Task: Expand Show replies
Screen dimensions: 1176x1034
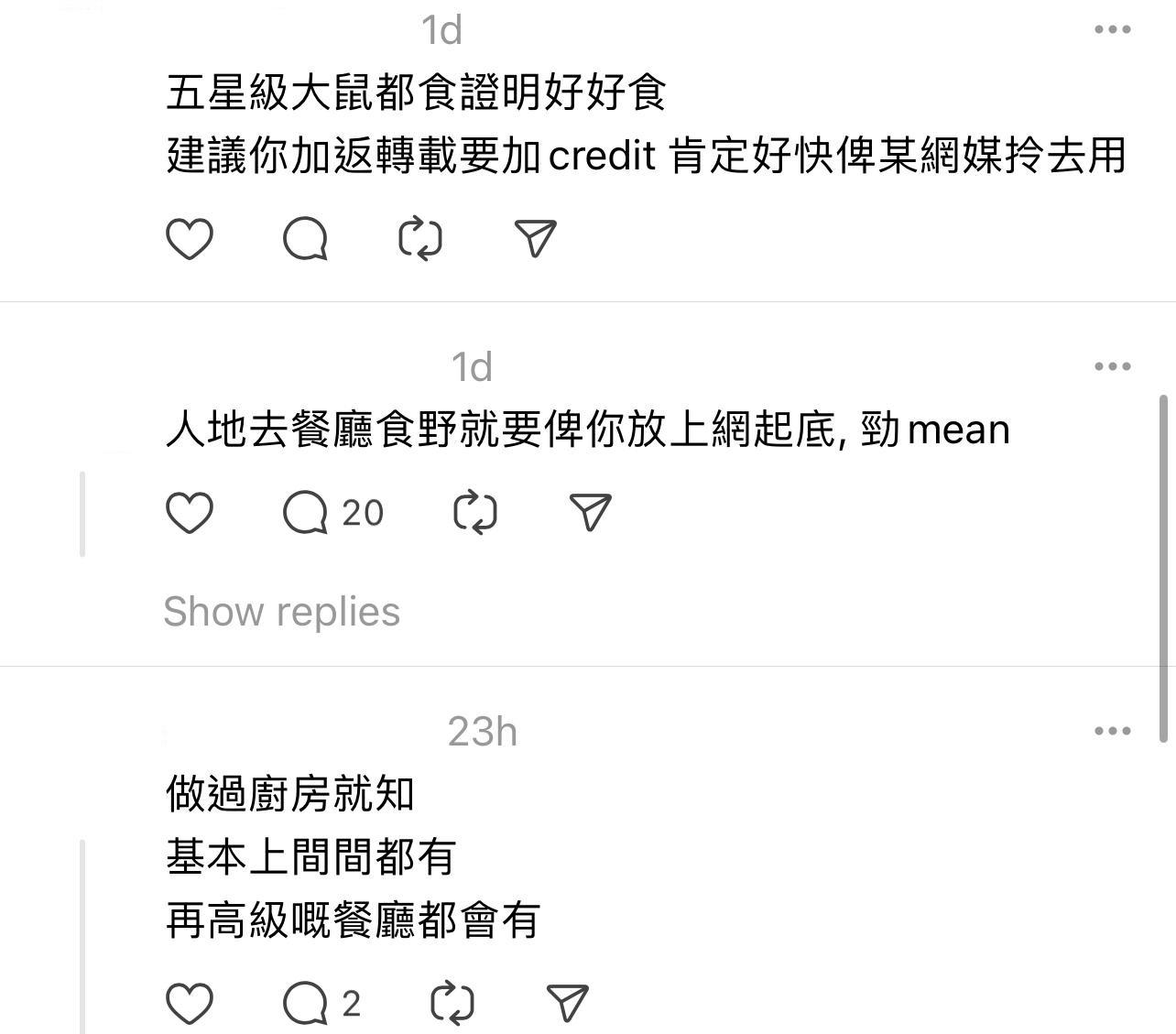Action: coord(281,612)
